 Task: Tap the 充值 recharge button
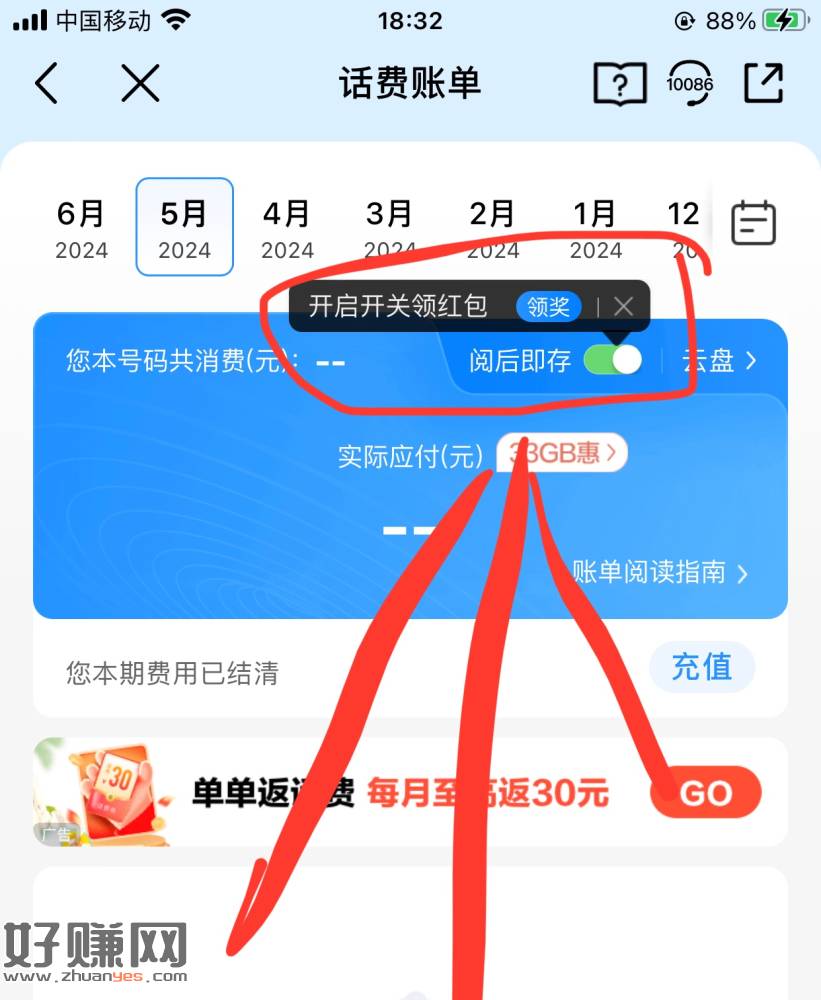point(701,667)
